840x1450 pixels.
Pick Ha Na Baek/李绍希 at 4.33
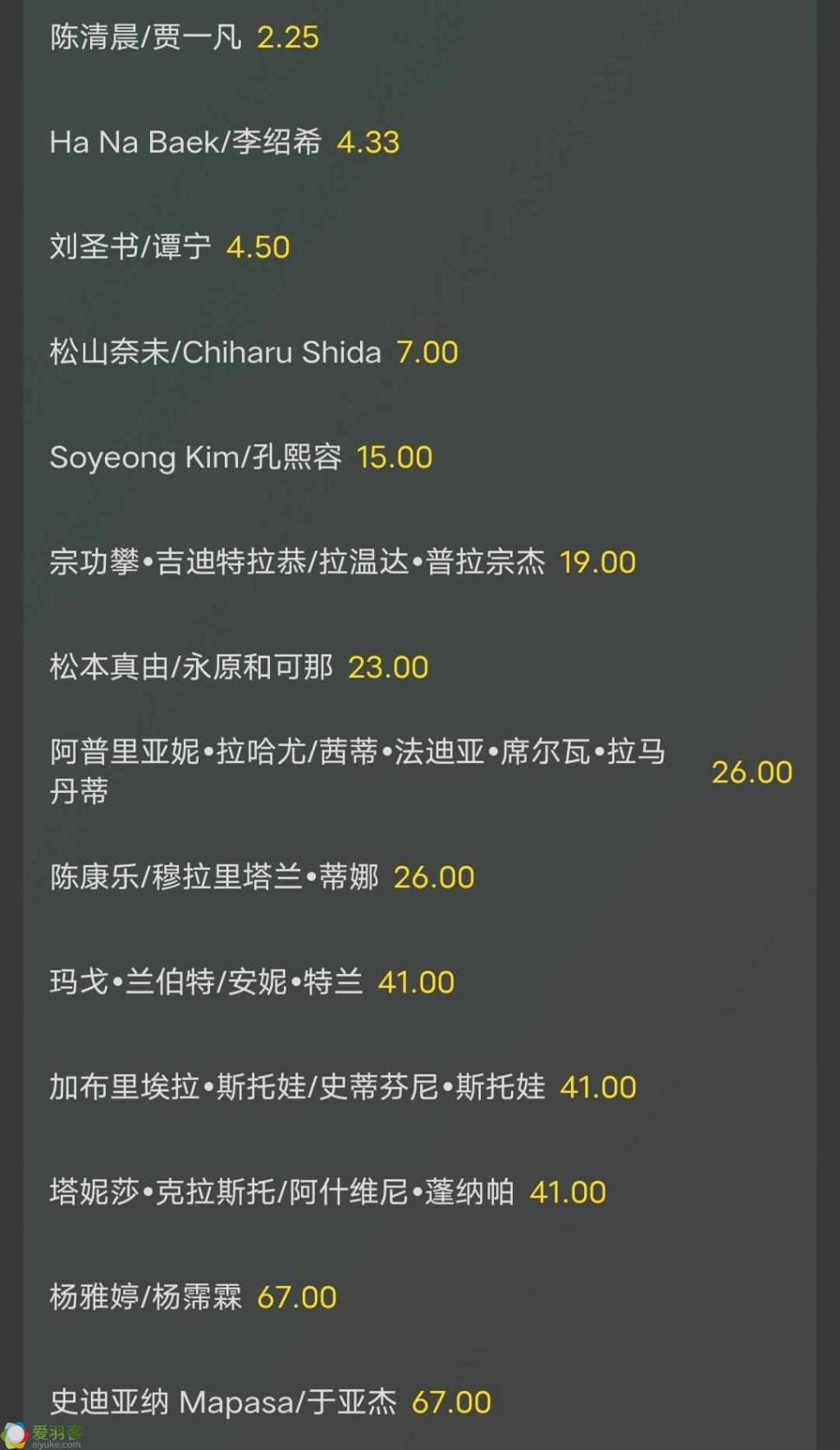click(420, 143)
